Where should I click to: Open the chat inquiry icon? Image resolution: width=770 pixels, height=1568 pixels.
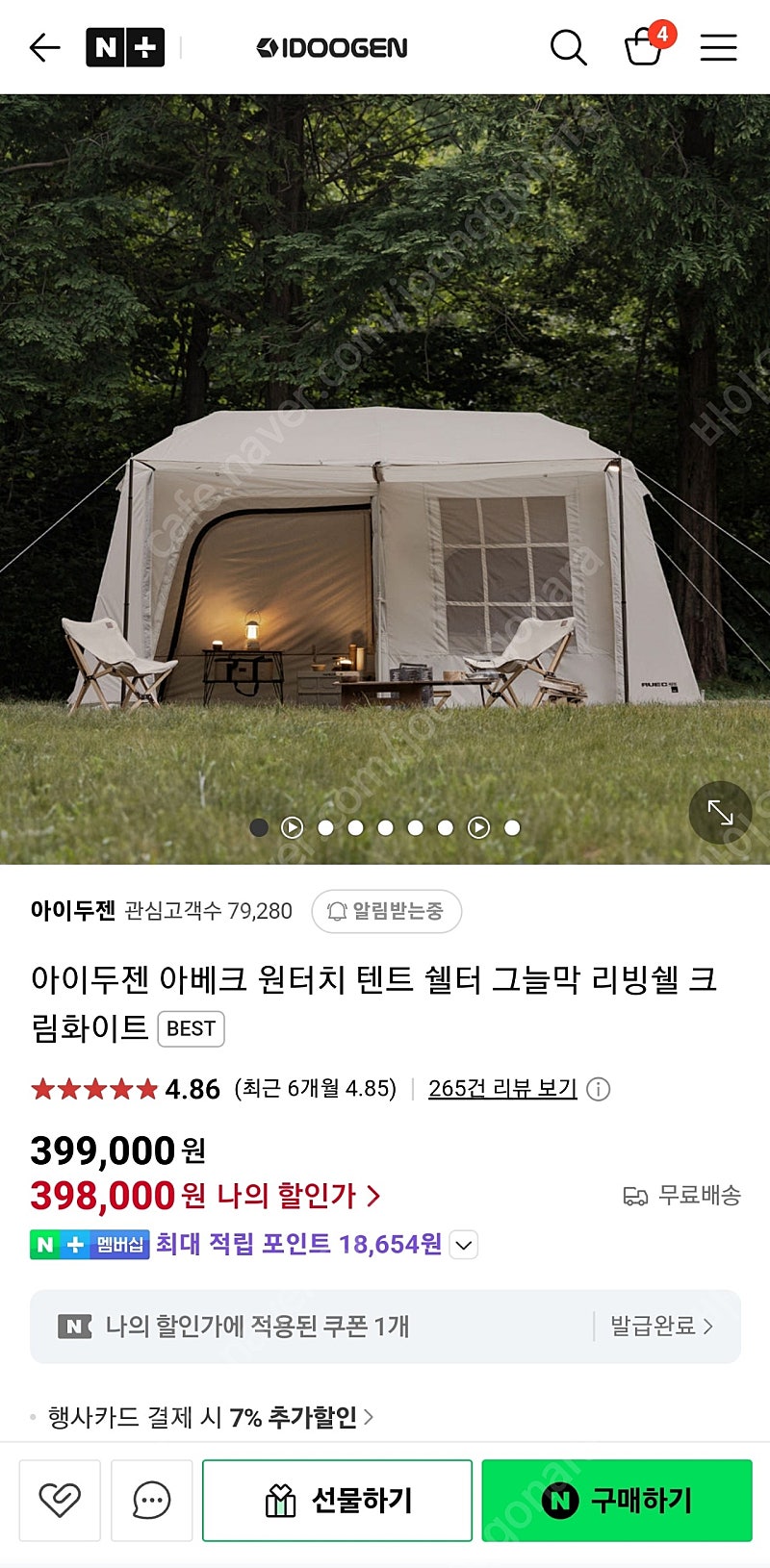(x=151, y=1500)
